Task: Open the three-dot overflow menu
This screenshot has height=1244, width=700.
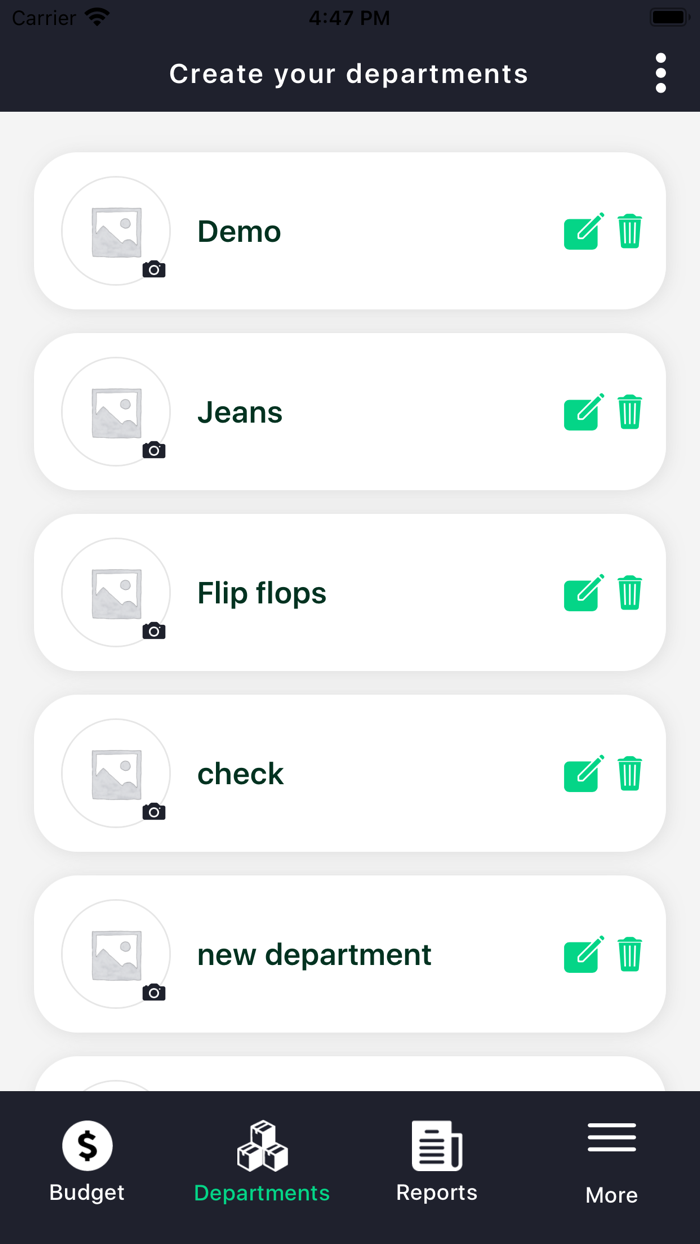Action: 661,74
